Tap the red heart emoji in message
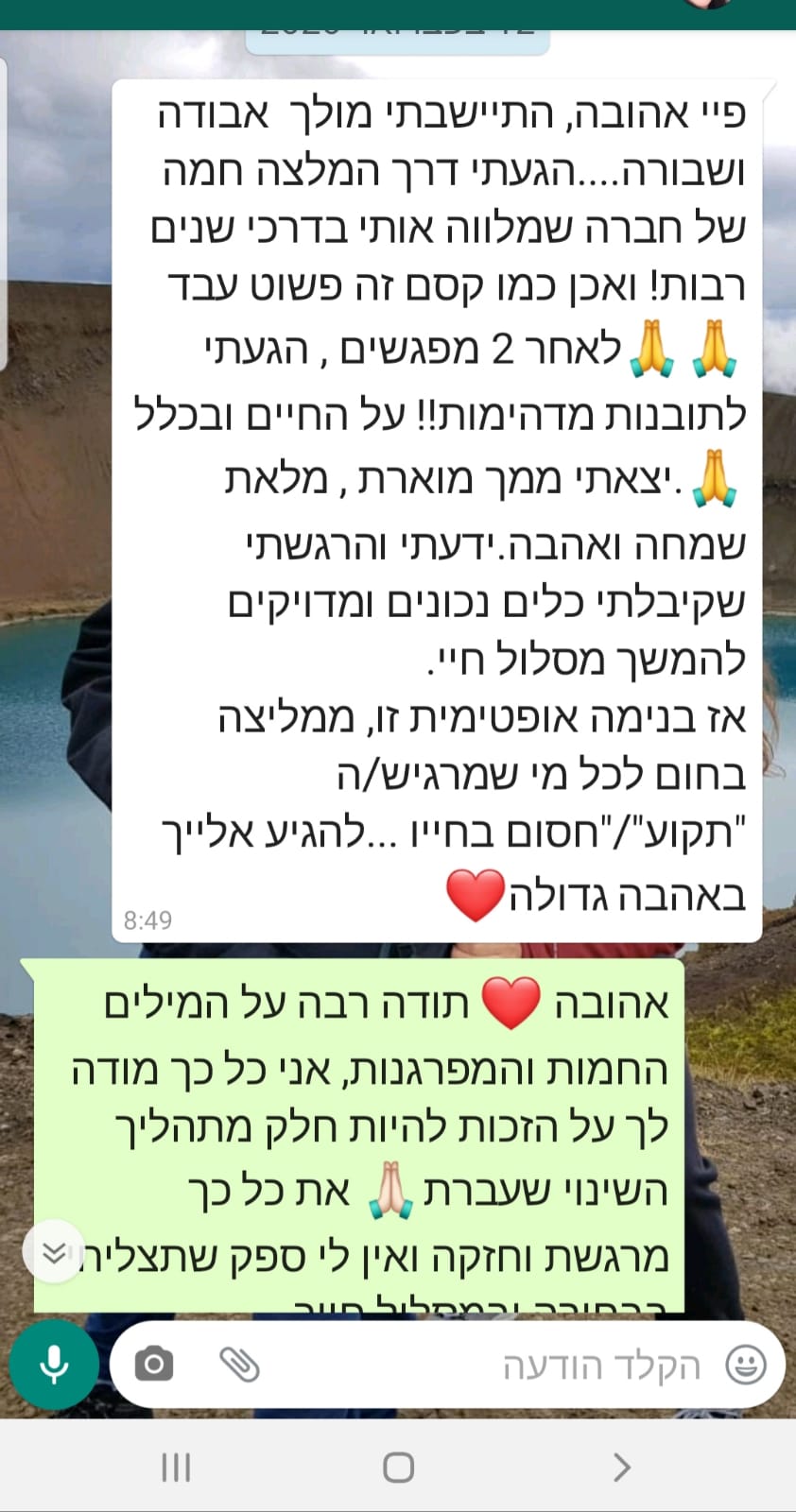Image resolution: width=796 pixels, height=1512 pixels. click(x=474, y=889)
